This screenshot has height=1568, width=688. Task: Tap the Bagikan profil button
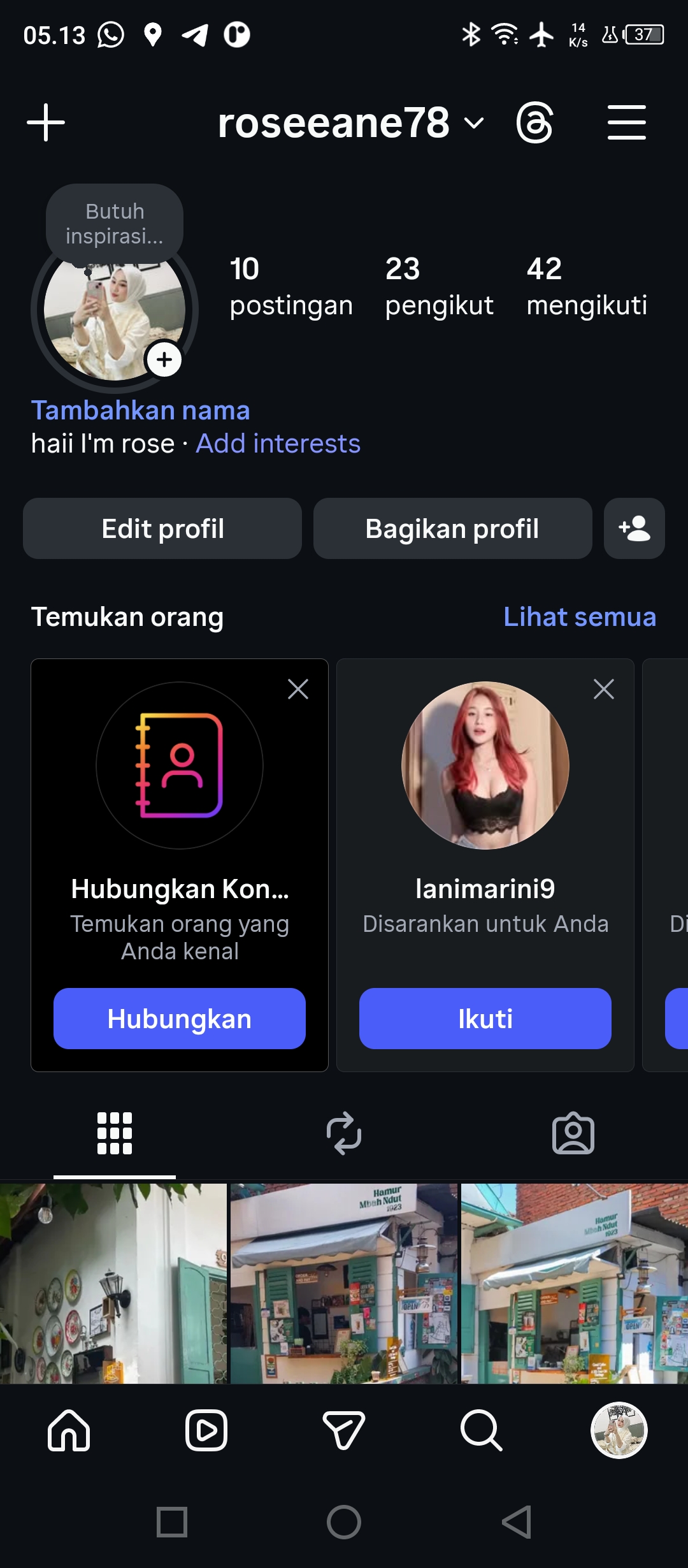click(452, 528)
